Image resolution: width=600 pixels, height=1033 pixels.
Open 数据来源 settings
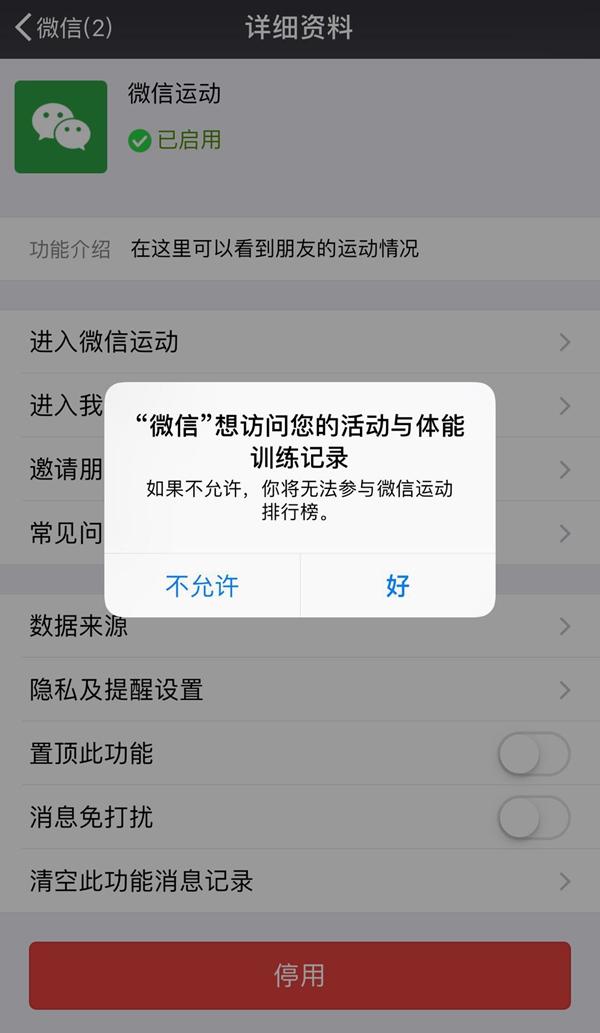click(x=300, y=628)
